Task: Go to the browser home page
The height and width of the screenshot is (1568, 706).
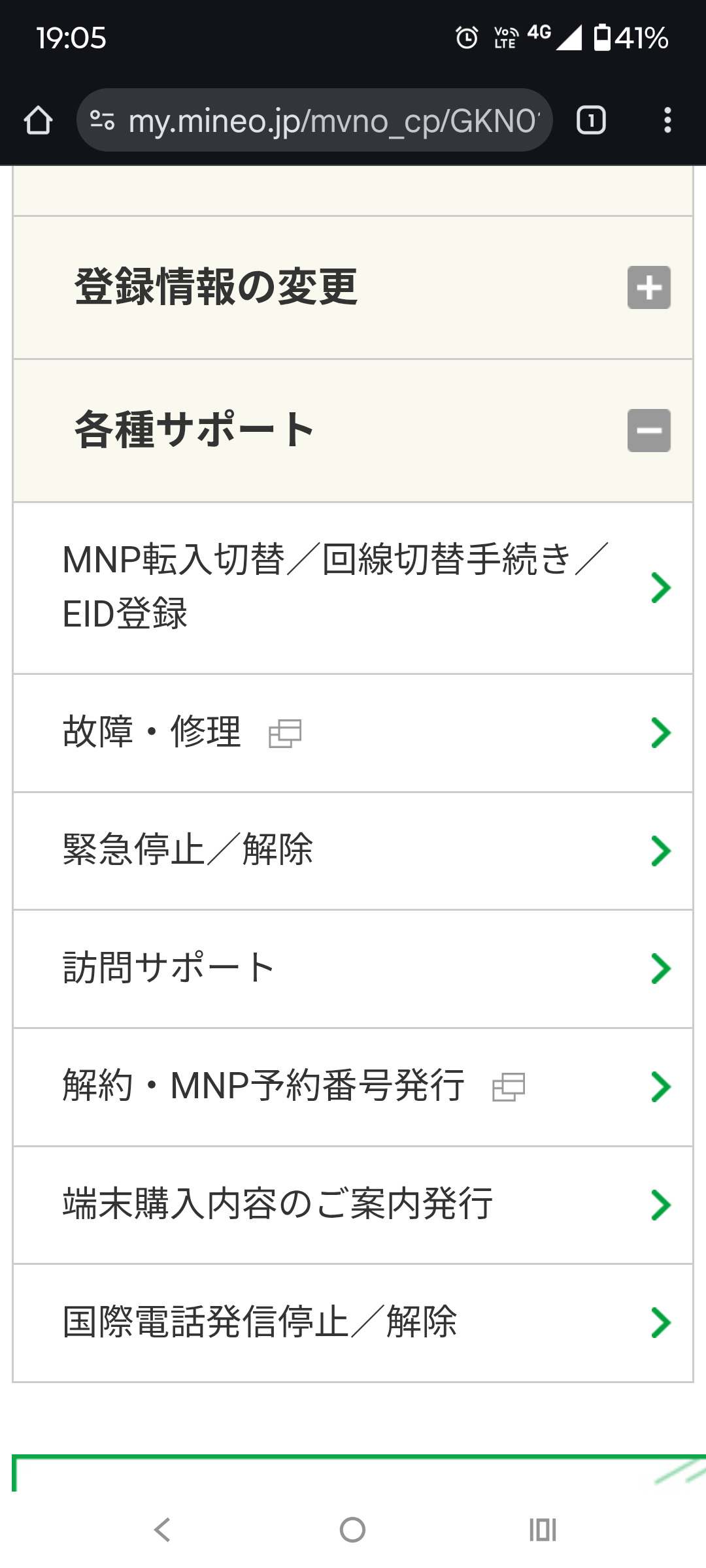Action: pos(38,121)
